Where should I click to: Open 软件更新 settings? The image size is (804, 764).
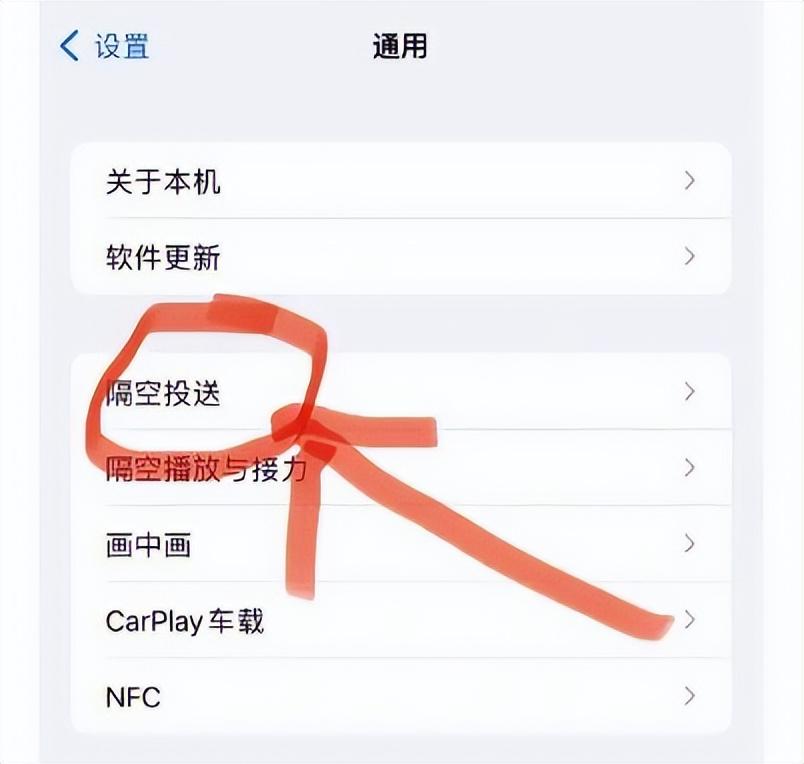[400, 257]
